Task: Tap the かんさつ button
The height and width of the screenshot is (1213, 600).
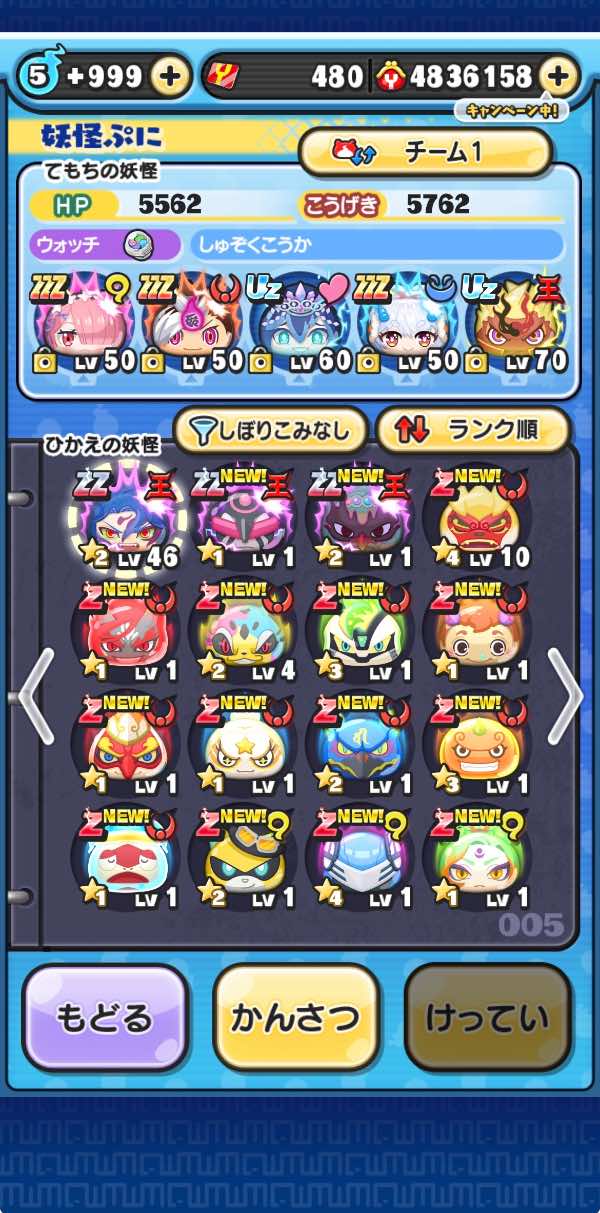Action: (x=296, y=1017)
